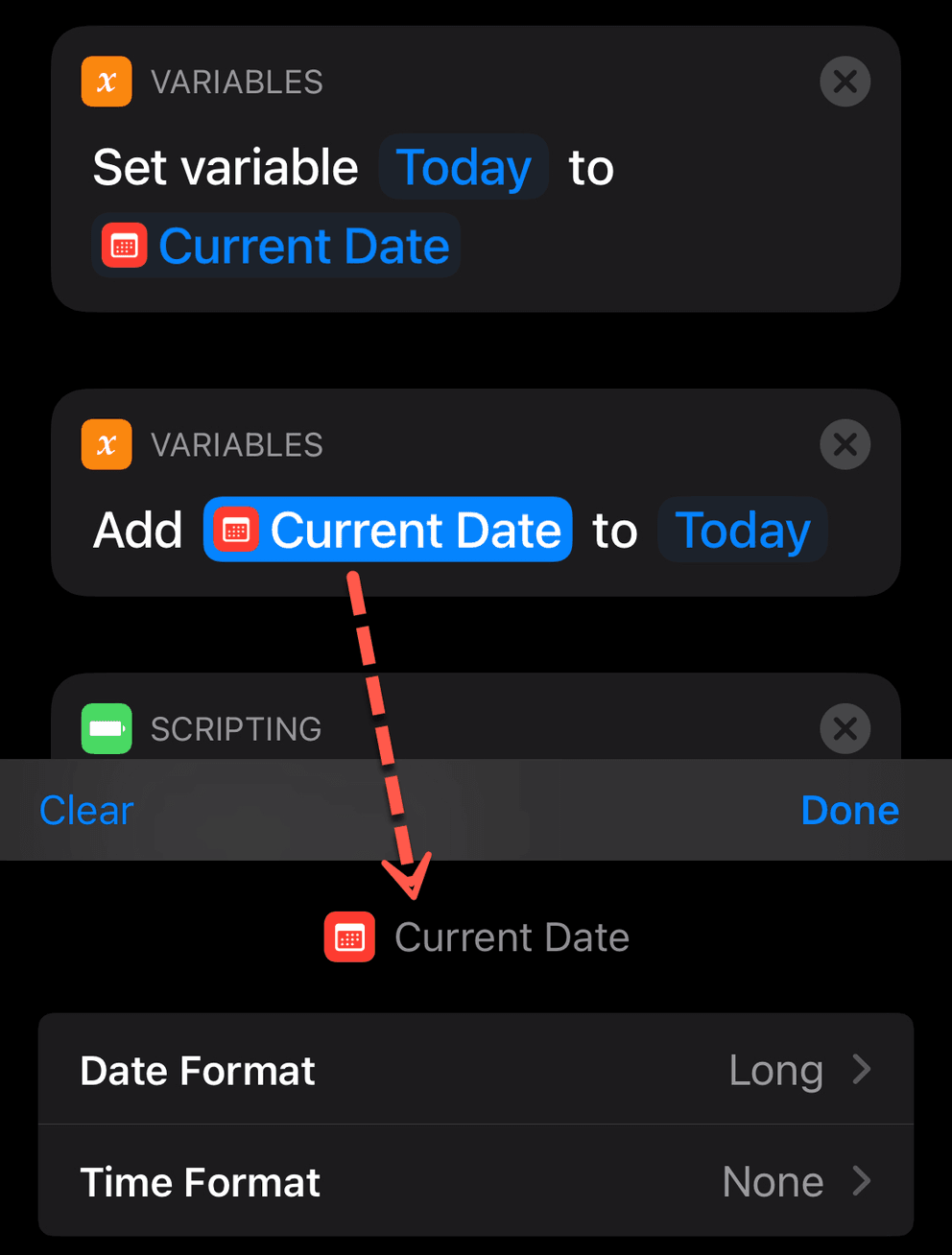Dismiss the Scripting action
The height and width of the screenshot is (1255, 952).
click(845, 729)
